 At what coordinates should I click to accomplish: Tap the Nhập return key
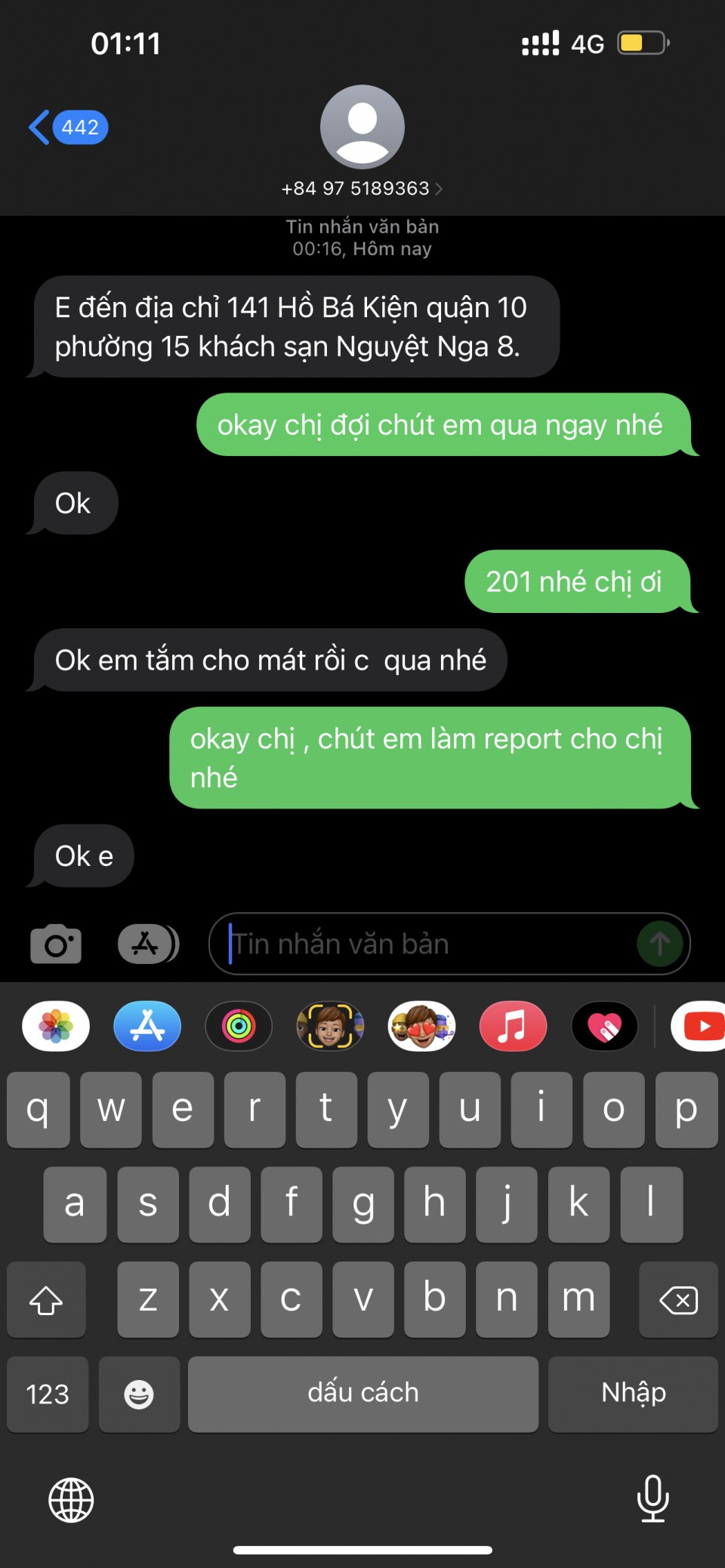point(633,1394)
